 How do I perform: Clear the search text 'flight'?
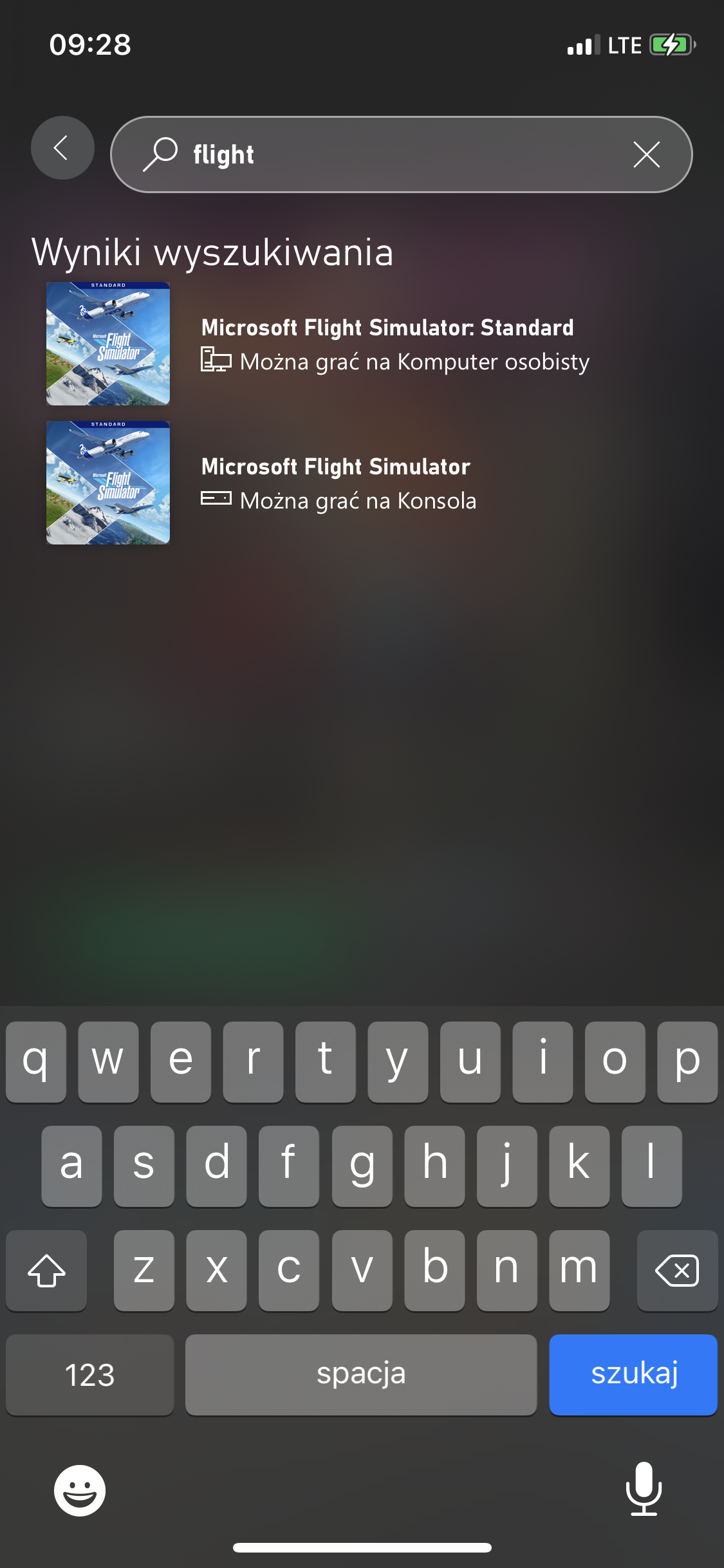pos(646,154)
